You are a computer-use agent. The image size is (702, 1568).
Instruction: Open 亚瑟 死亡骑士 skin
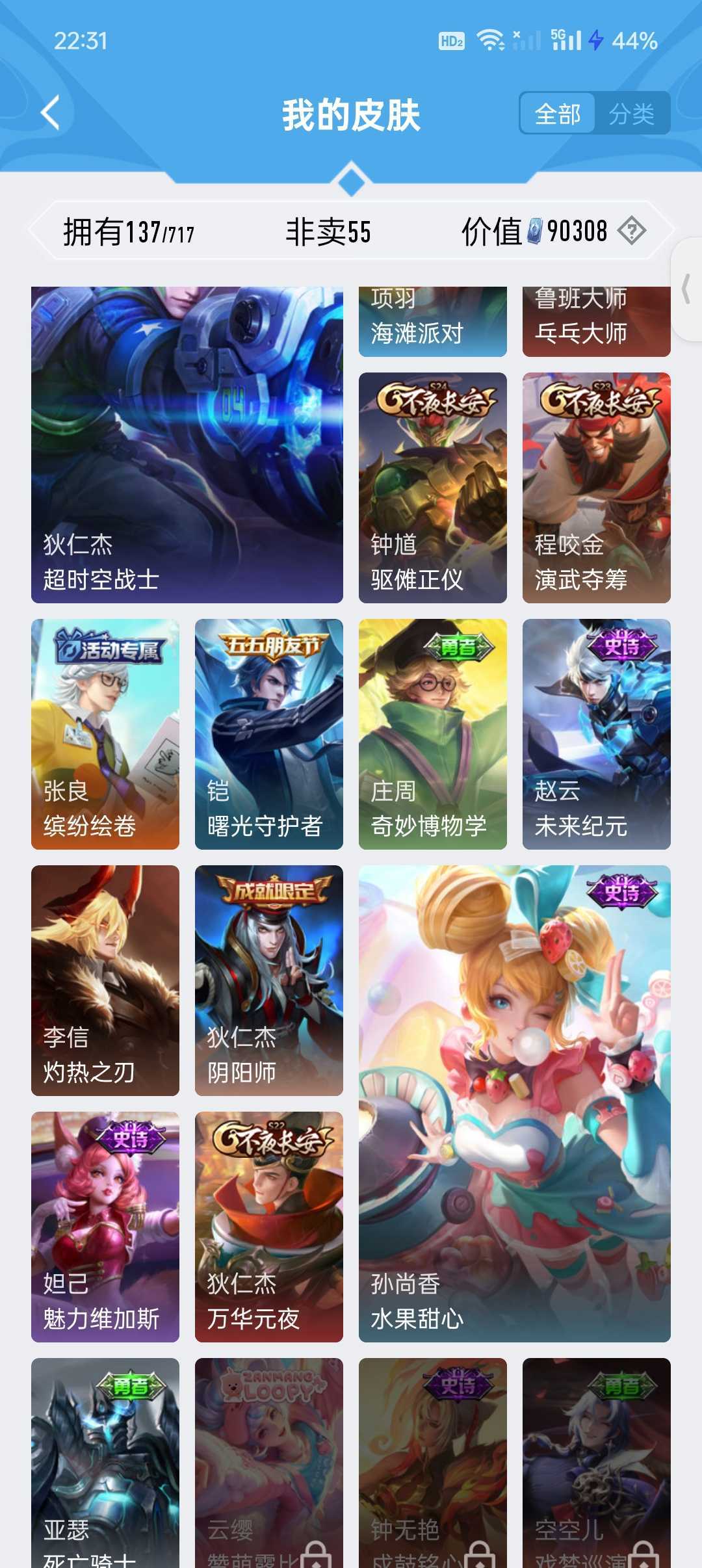[x=105, y=1463]
